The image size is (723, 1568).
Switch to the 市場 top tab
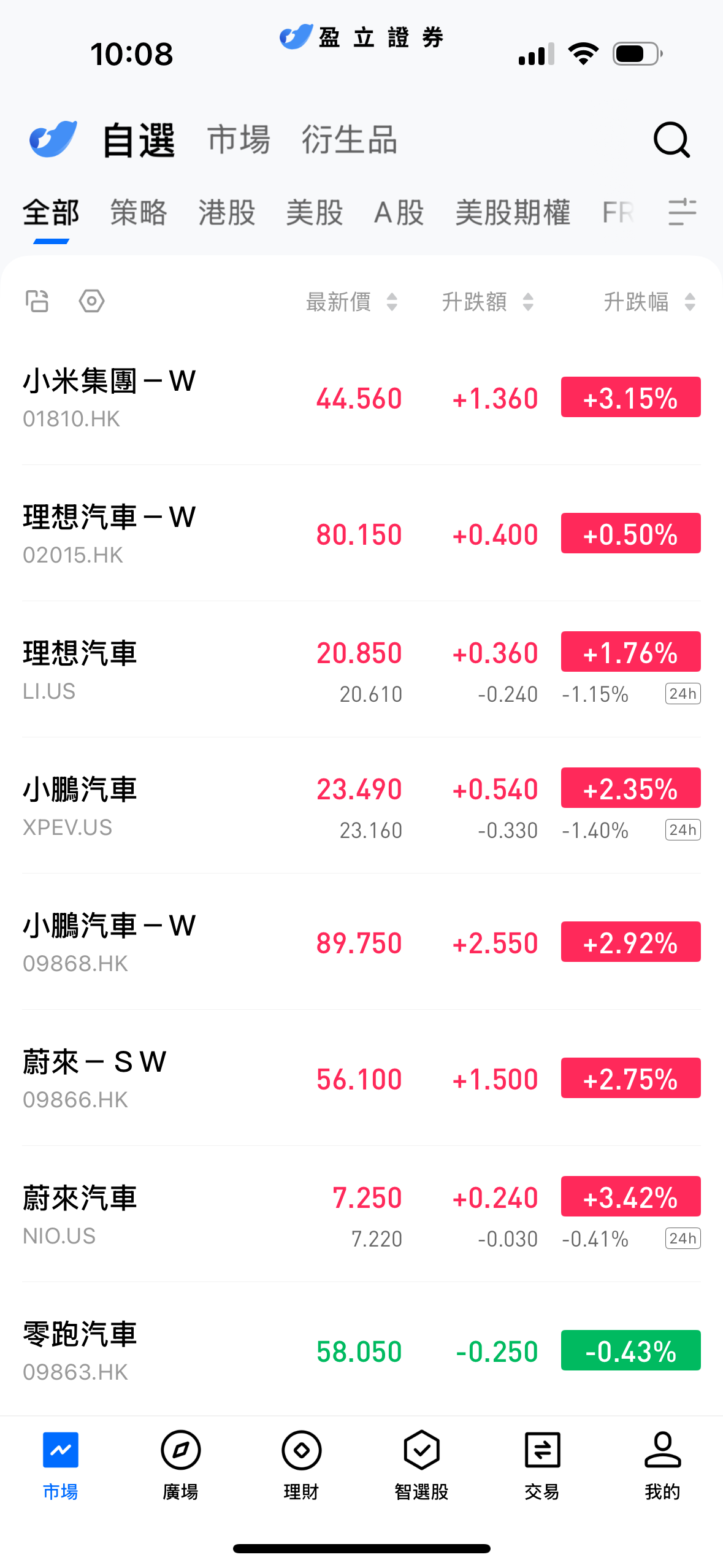(239, 140)
